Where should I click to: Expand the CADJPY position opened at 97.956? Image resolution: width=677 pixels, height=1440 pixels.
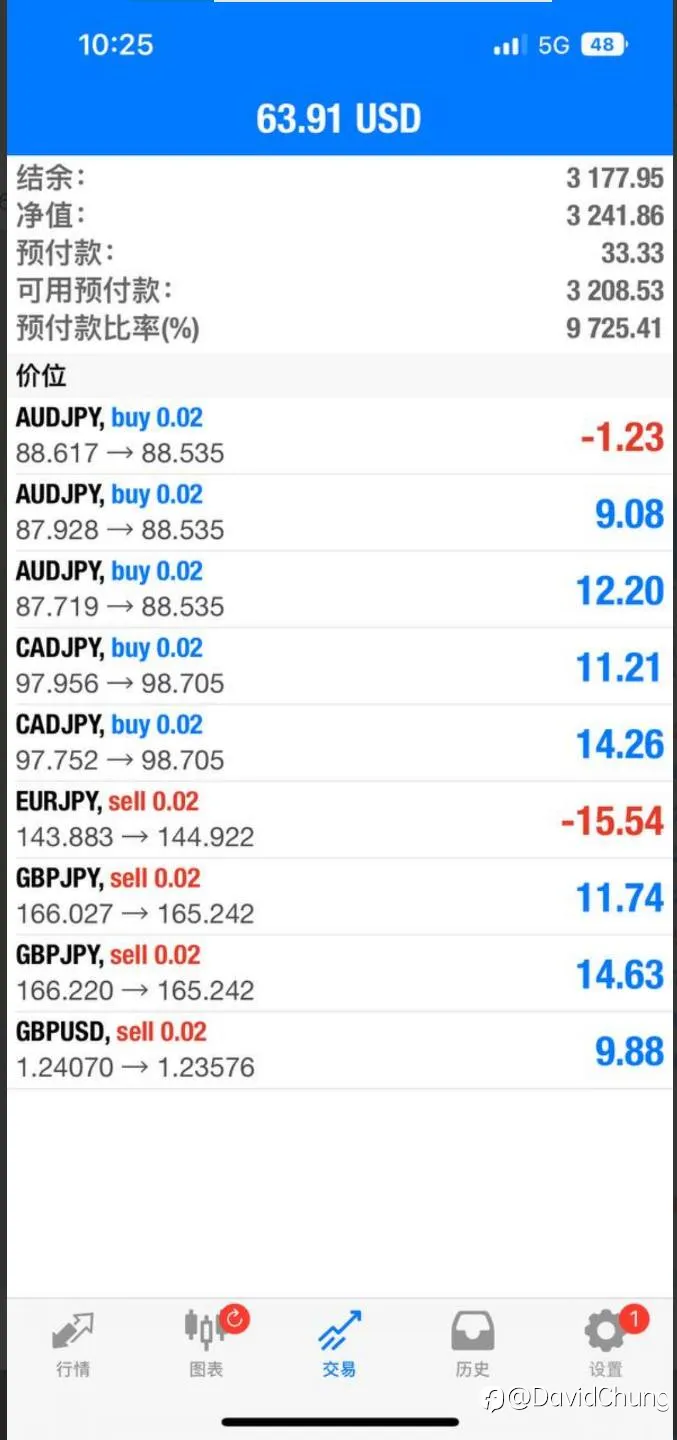[339, 667]
